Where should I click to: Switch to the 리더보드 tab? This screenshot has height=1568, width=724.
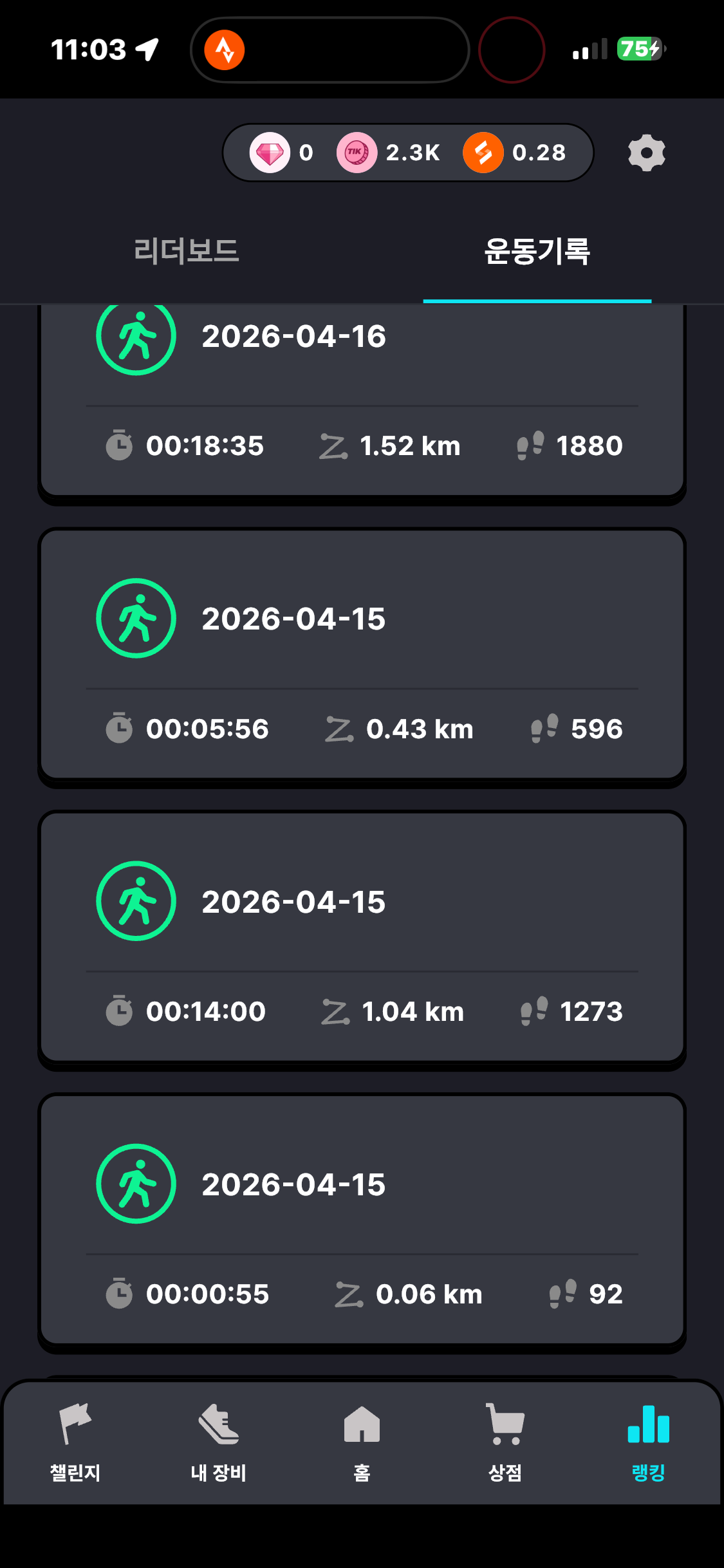point(186,251)
